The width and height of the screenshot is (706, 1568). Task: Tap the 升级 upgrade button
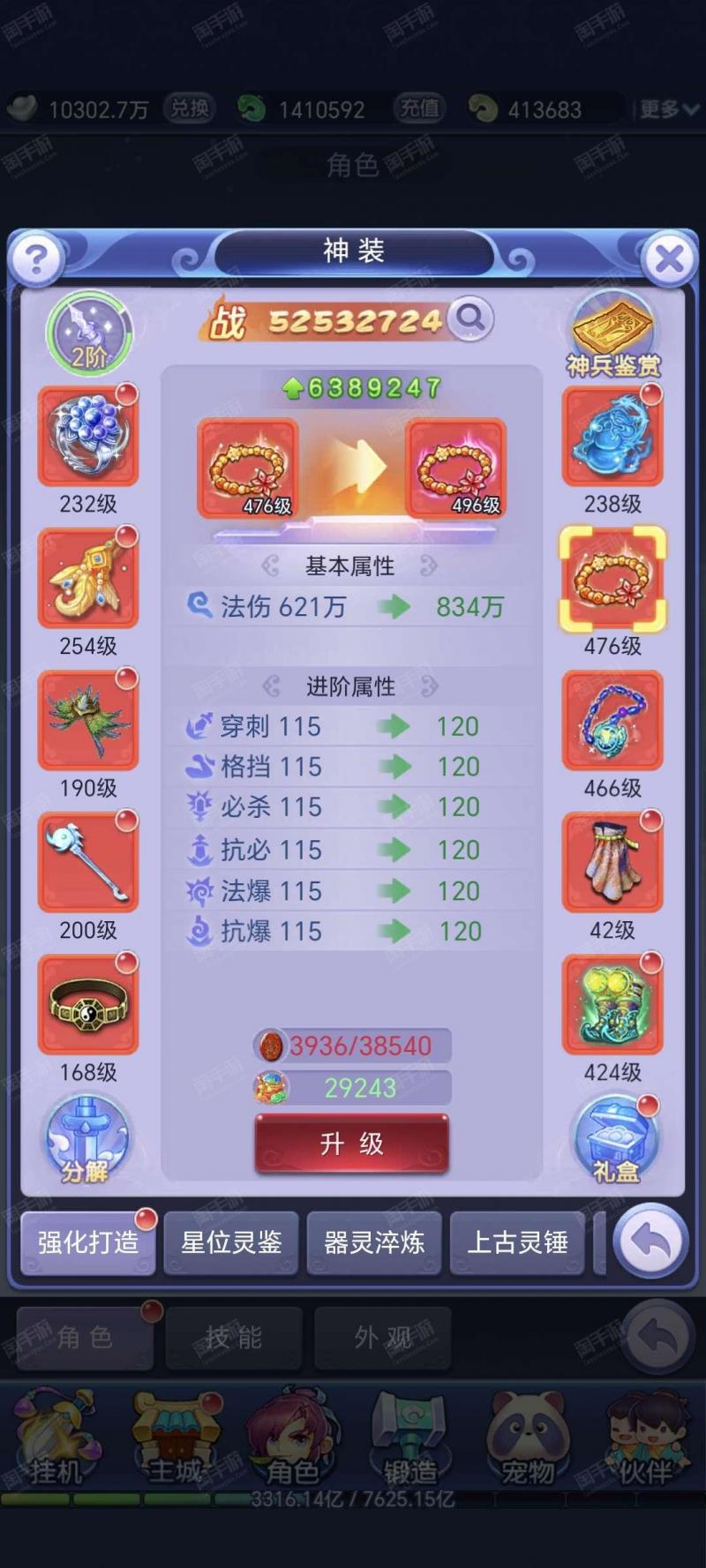(352, 1144)
